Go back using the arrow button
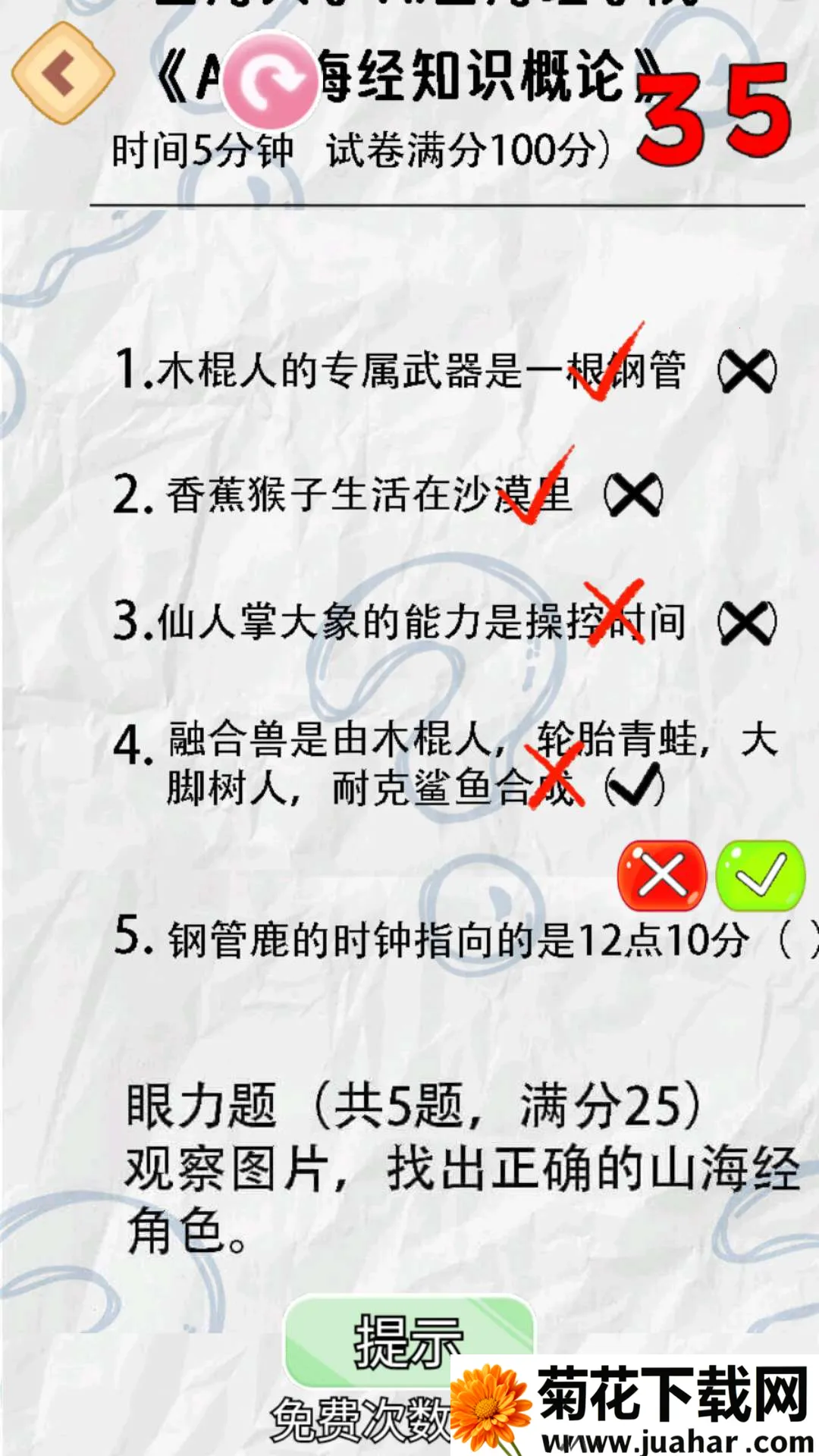The width and height of the screenshot is (819, 1456). [62, 74]
